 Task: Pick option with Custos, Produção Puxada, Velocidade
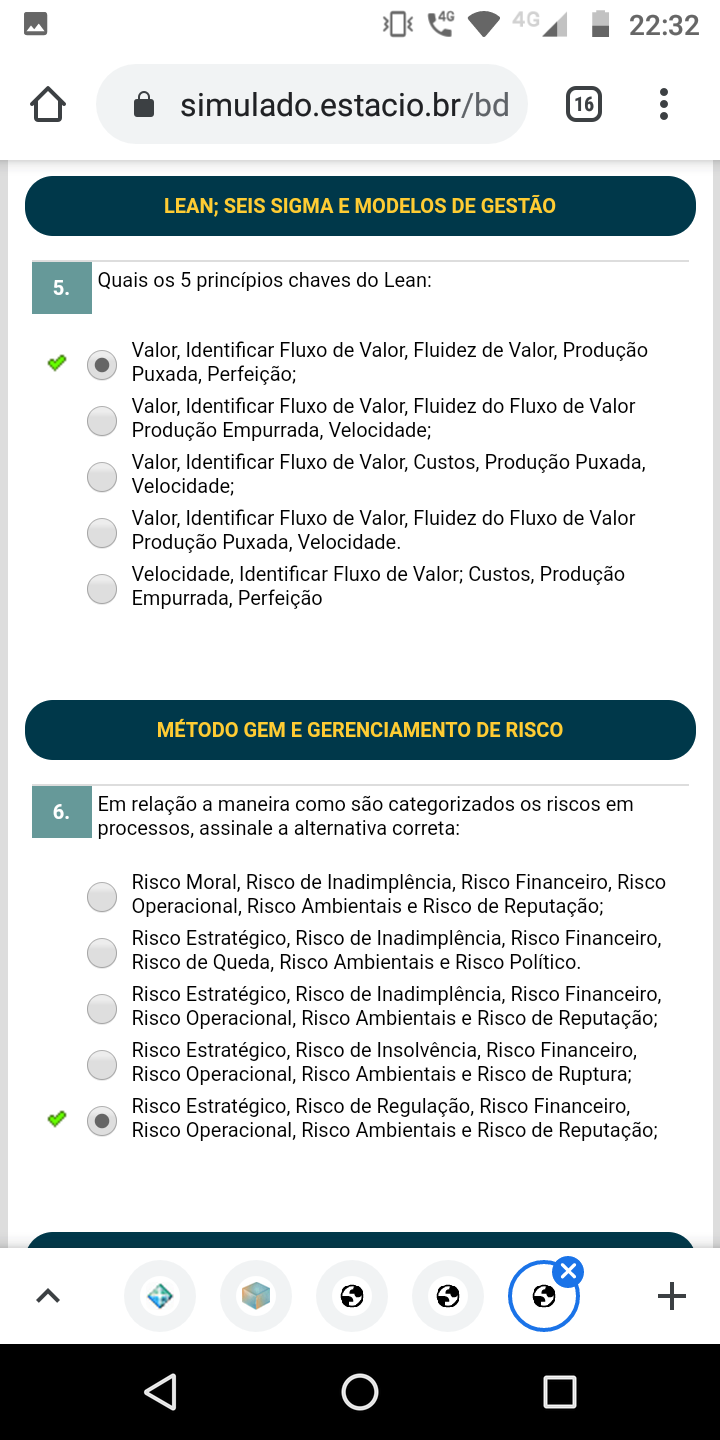102,477
